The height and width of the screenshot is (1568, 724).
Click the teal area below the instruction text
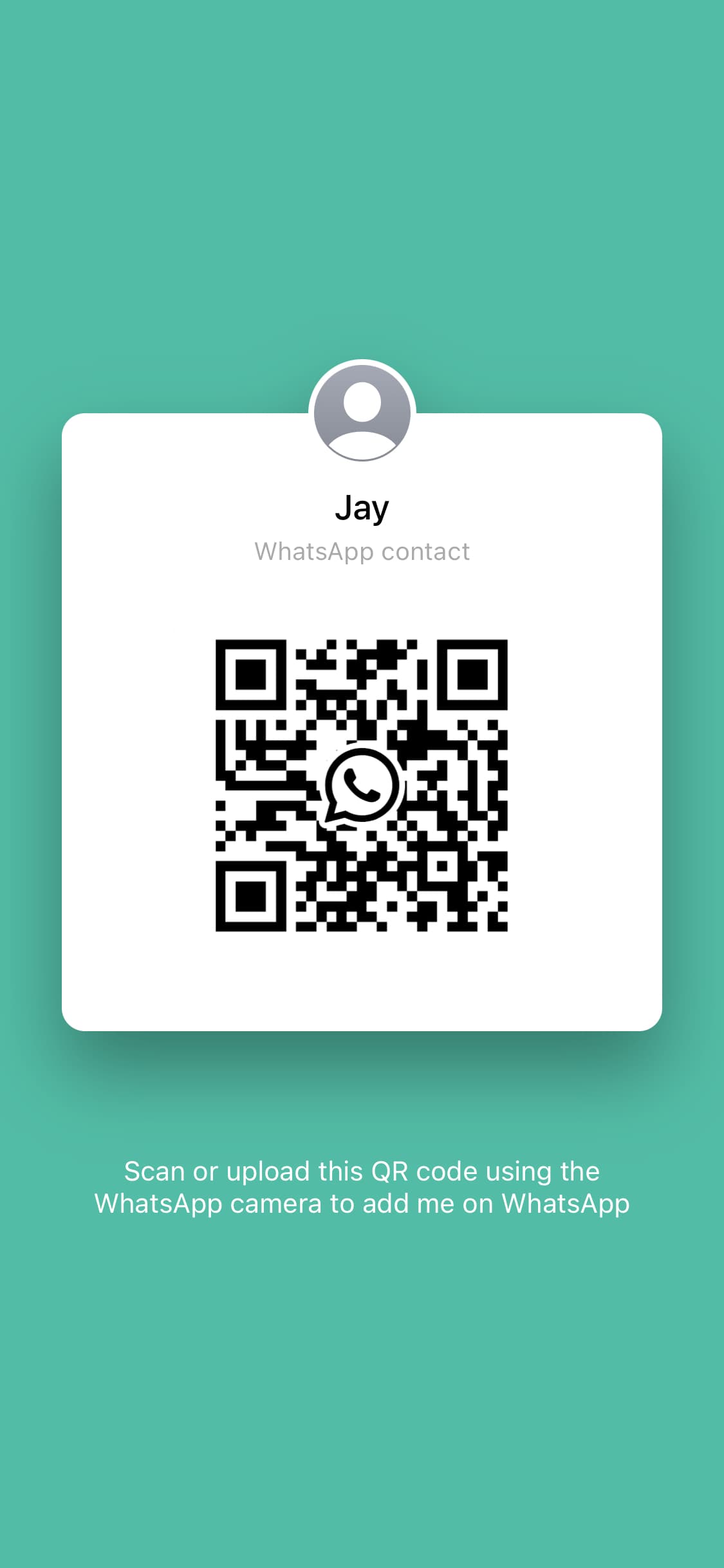pos(362,1384)
